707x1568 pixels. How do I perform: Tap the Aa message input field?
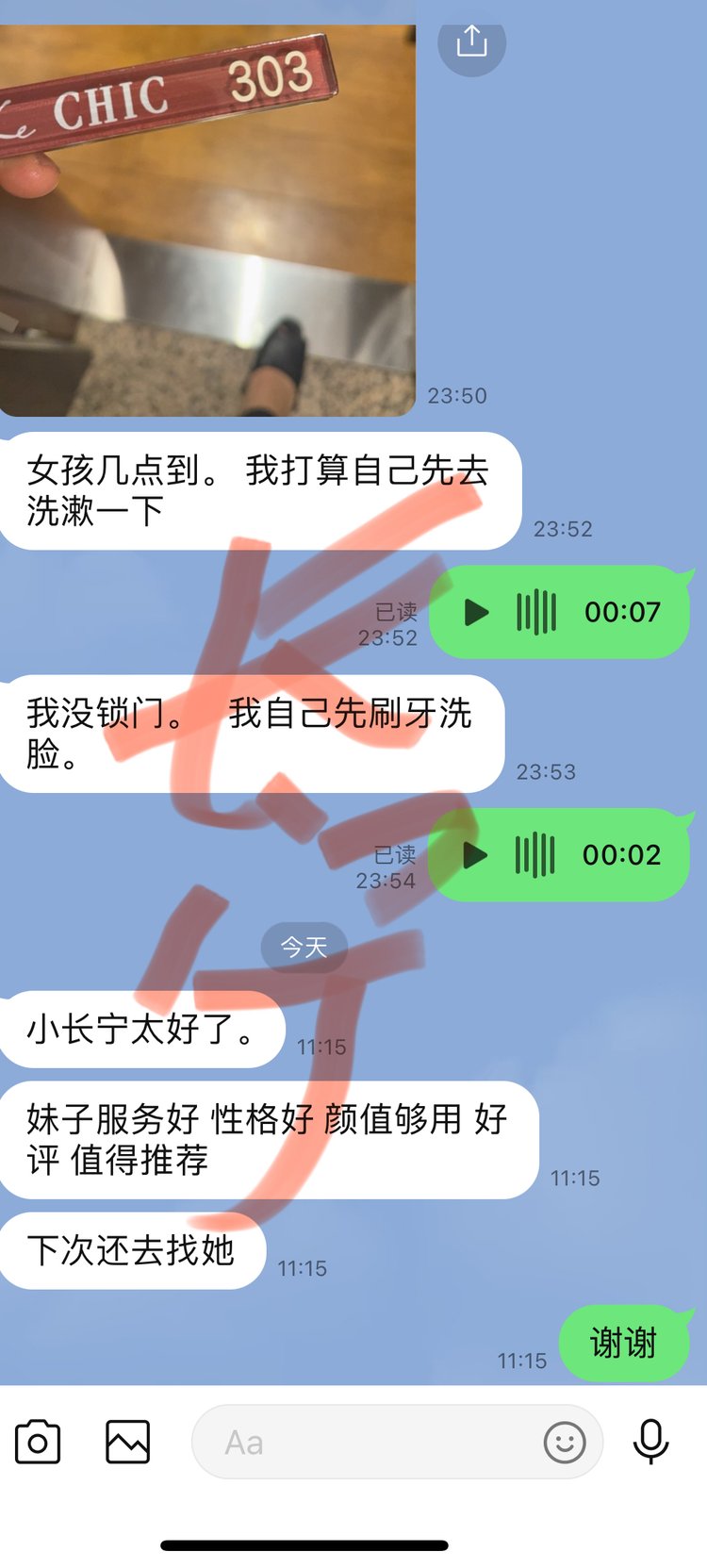368,1443
